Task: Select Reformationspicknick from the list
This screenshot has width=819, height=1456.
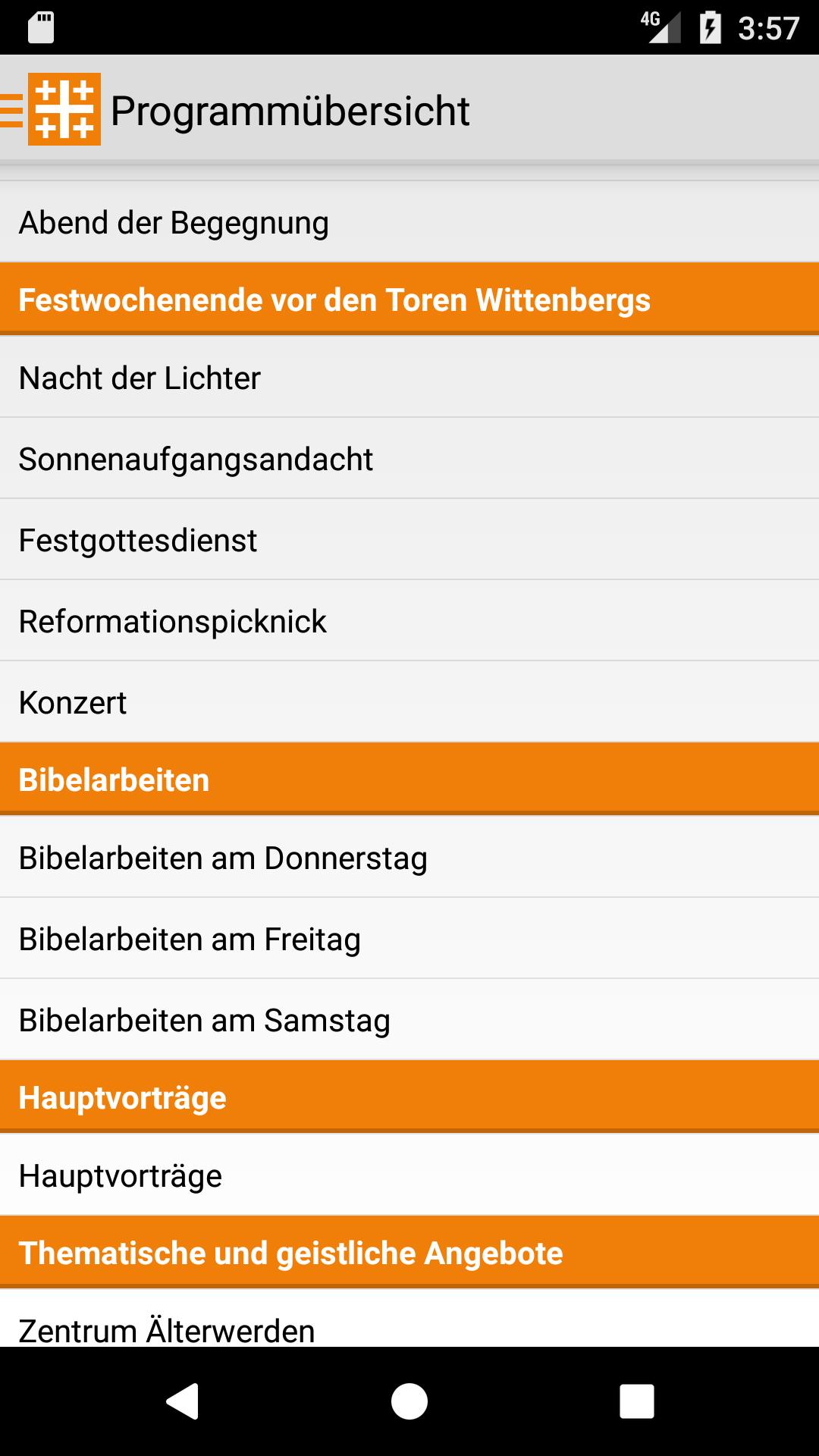Action: pyautogui.click(x=409, y=620)
